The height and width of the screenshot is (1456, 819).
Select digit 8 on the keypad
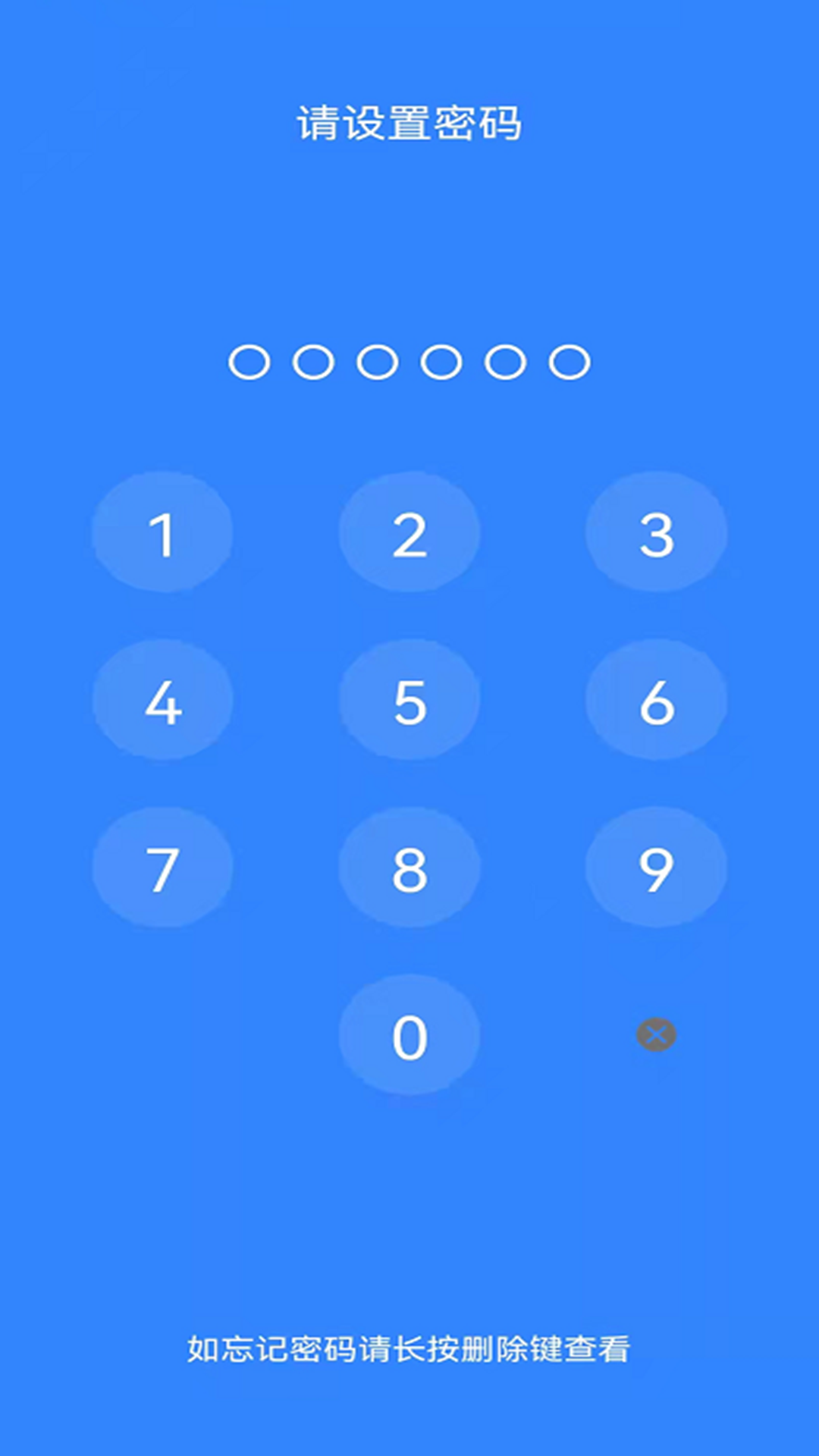click(409, 868)
